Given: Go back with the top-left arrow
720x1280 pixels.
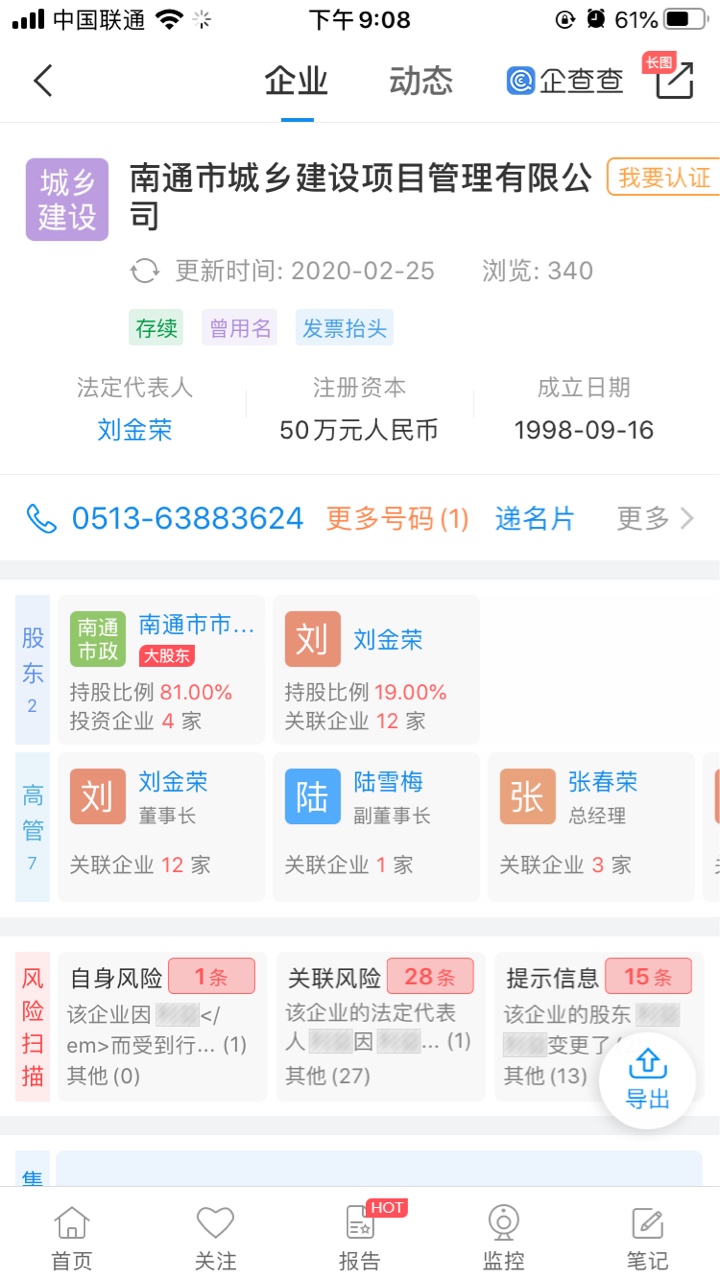Looking at the screenshot, I should [x=42, y=81].
